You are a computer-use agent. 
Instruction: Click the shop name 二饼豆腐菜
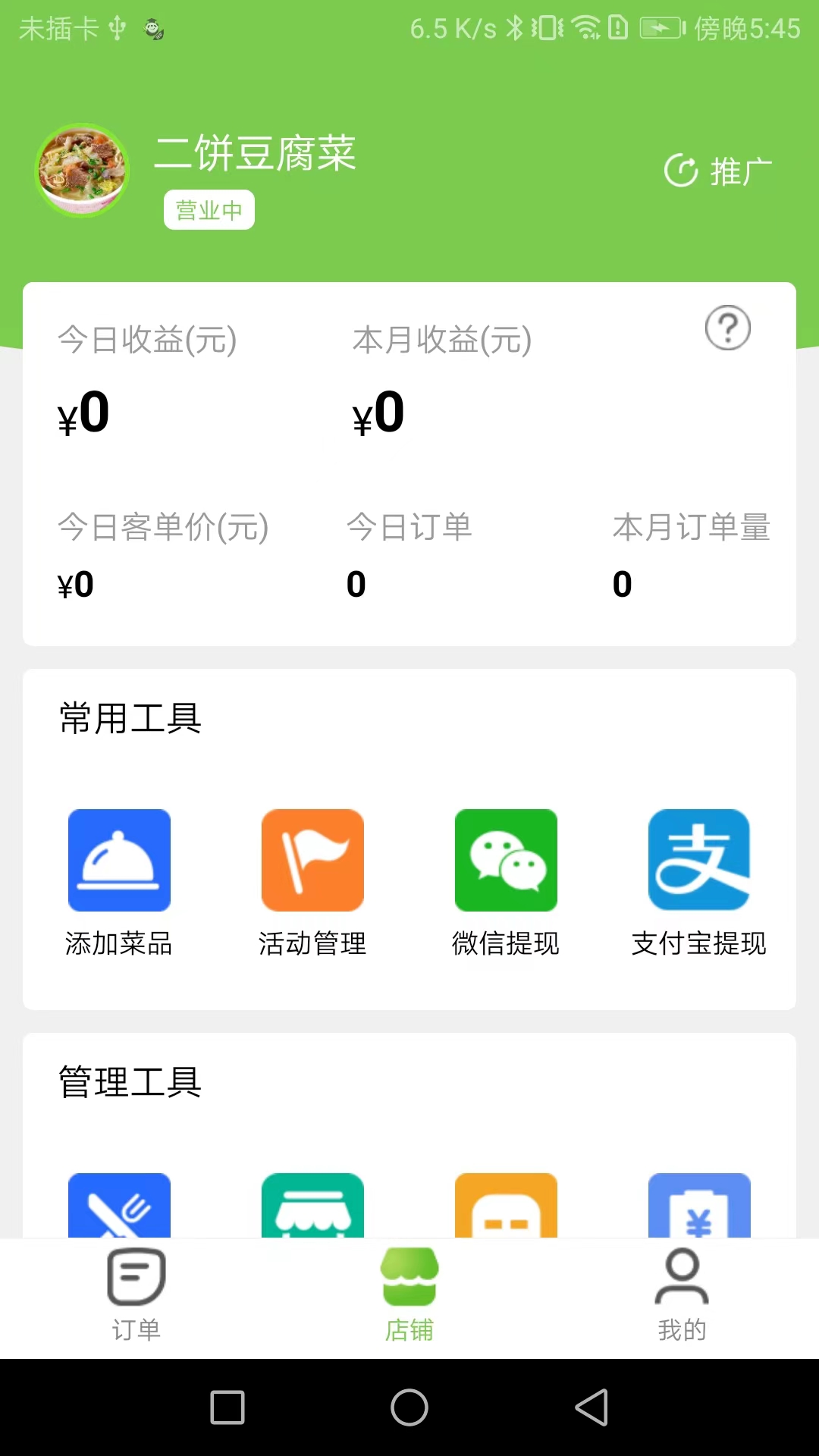tap(256, 154)
